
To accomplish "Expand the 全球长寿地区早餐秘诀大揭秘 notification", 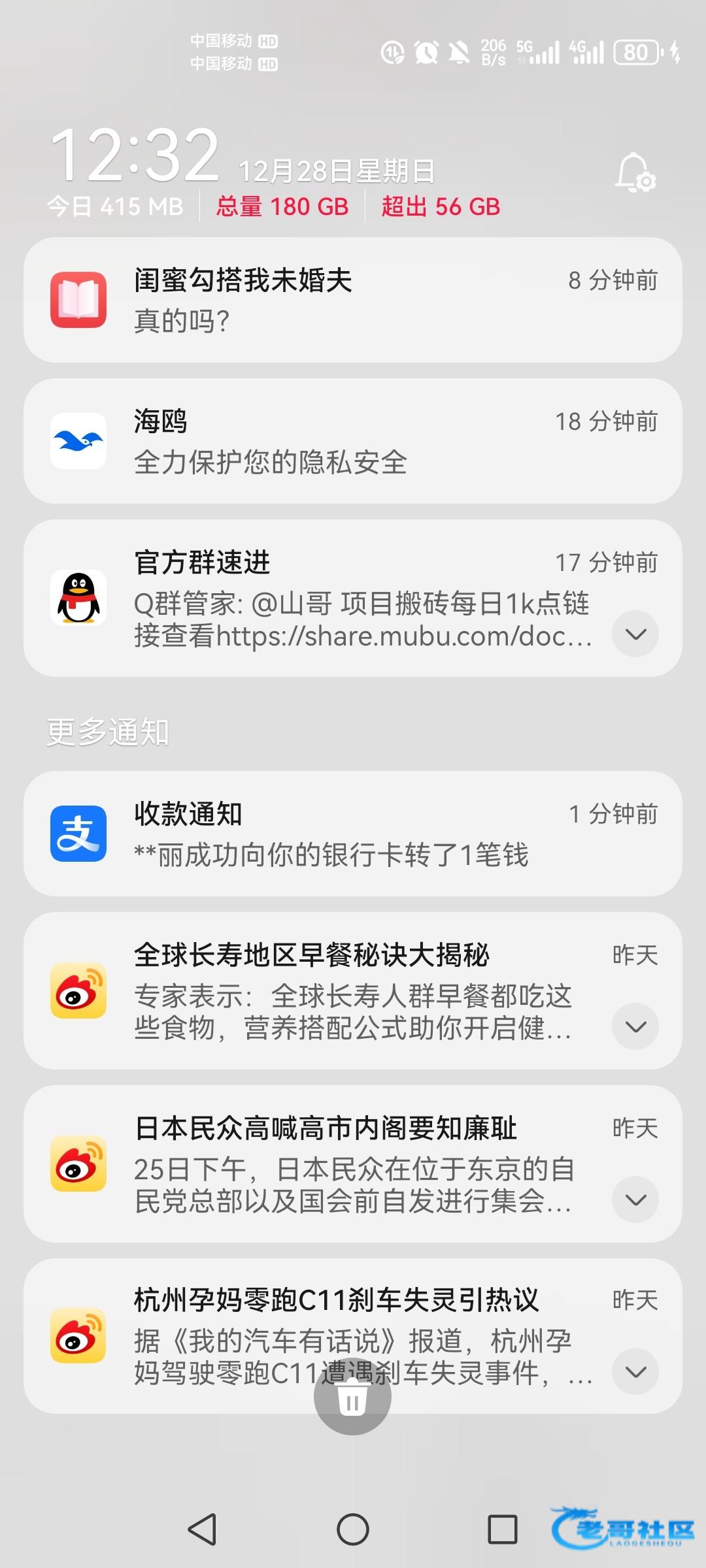I will click(635, 1026).
